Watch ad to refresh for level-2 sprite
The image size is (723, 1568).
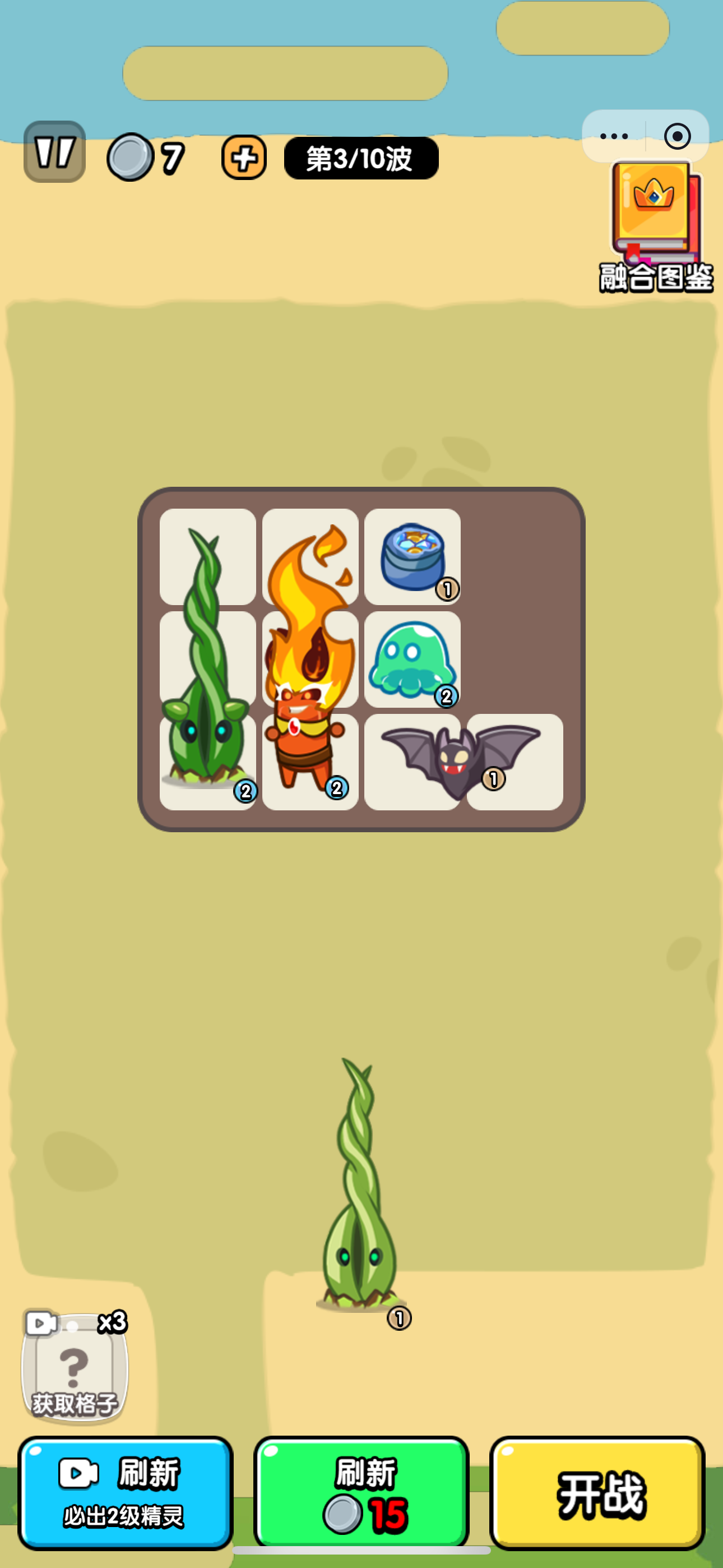click(x=126, y=1492)
